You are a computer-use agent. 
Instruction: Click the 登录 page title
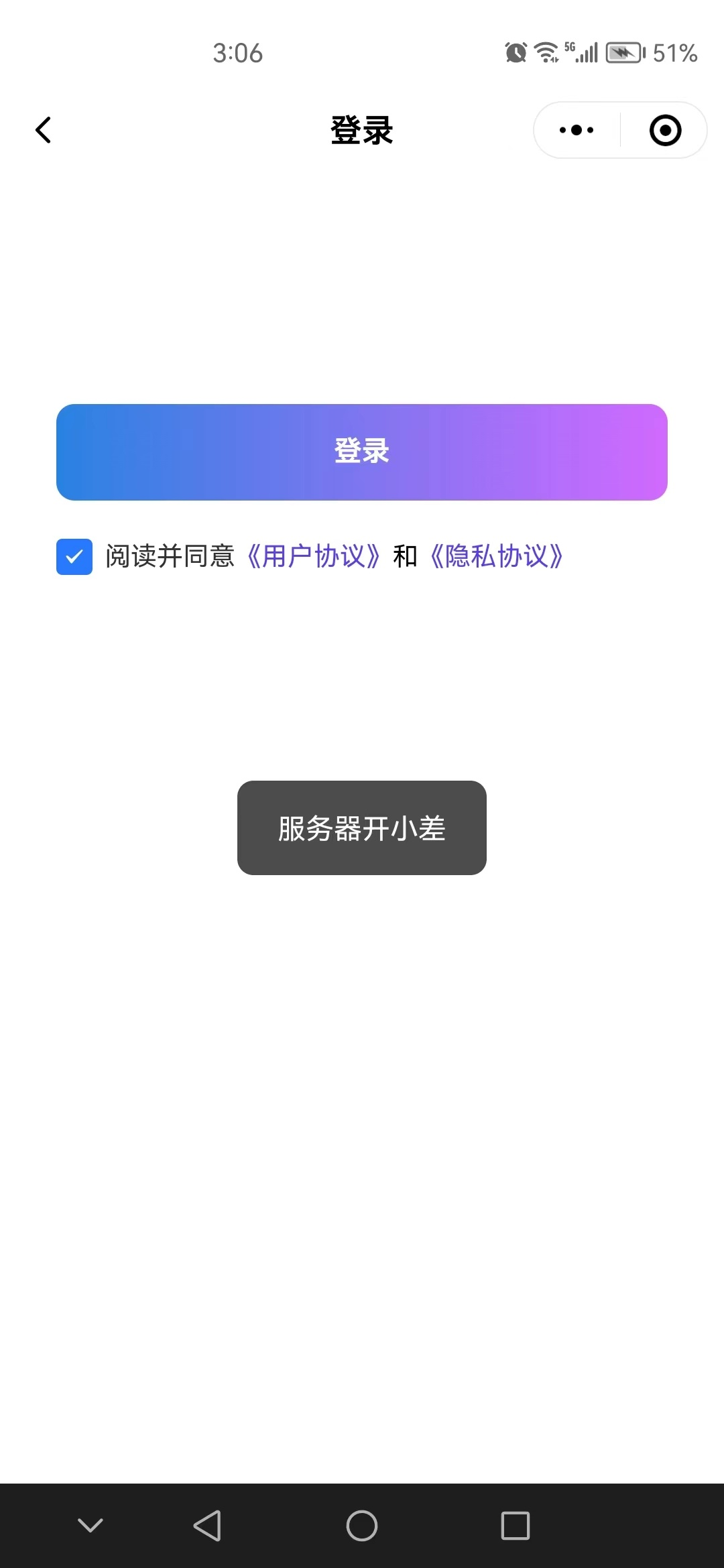[362, 131]
